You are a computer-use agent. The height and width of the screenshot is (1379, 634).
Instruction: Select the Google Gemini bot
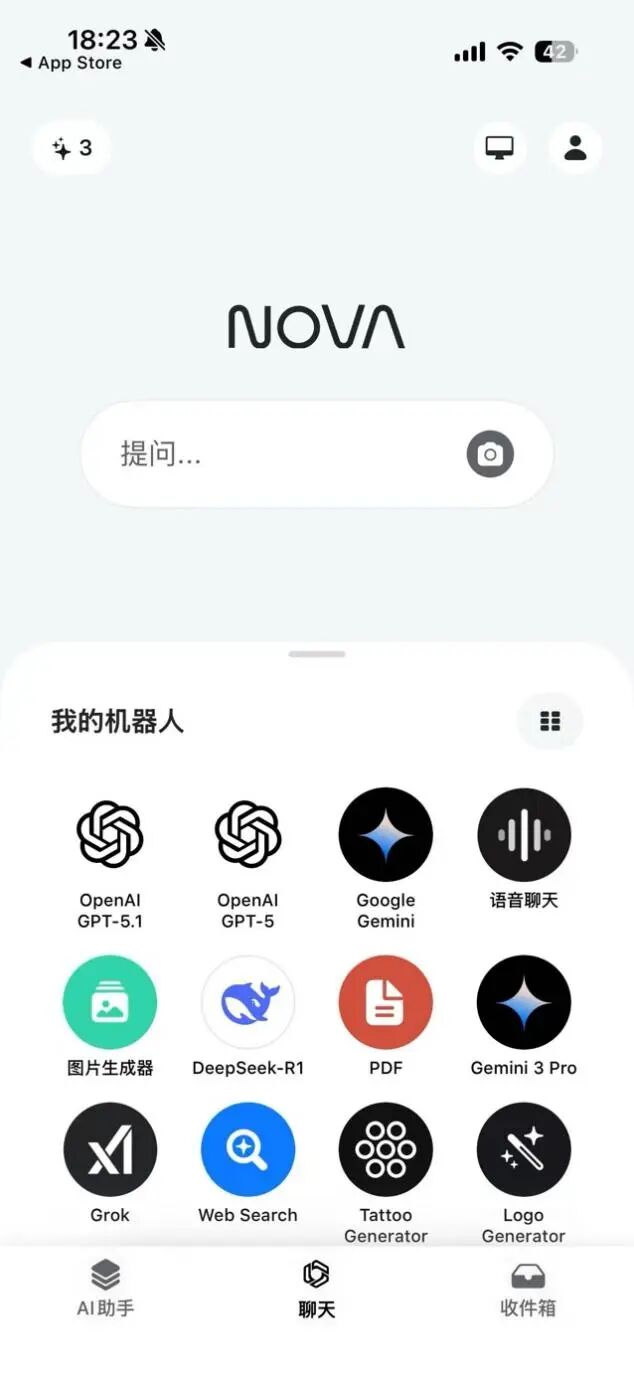coord(386,835)
